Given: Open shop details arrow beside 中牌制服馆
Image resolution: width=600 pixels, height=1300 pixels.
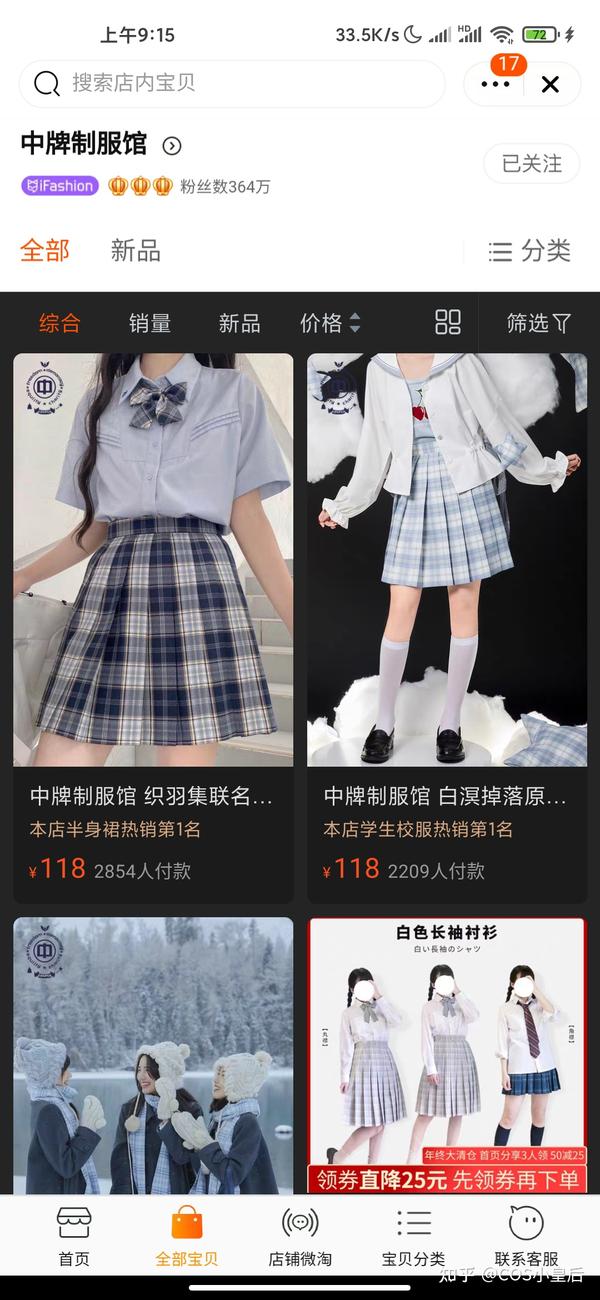Looking at the screenshot, I should tap(172, 146).
